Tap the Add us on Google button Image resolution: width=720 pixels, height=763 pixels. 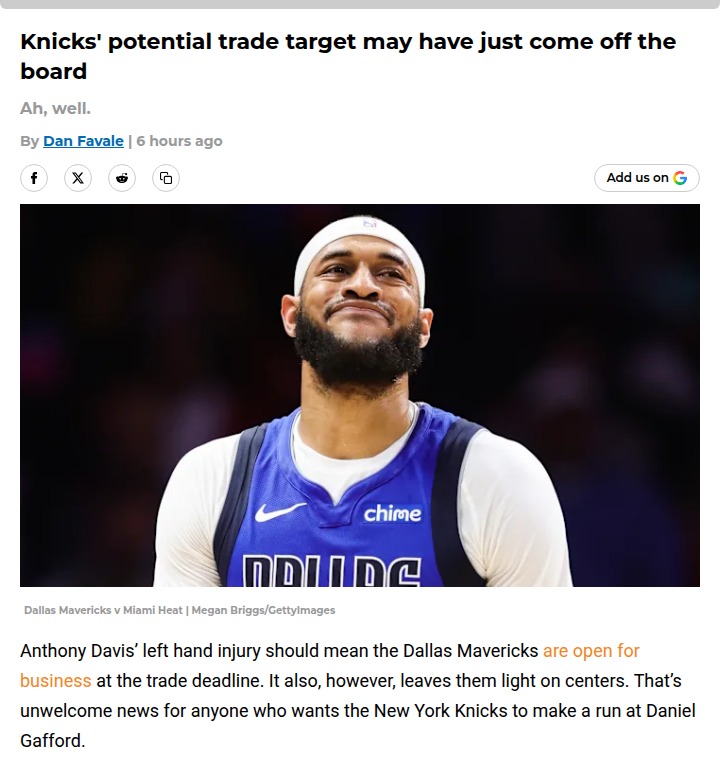646,178
